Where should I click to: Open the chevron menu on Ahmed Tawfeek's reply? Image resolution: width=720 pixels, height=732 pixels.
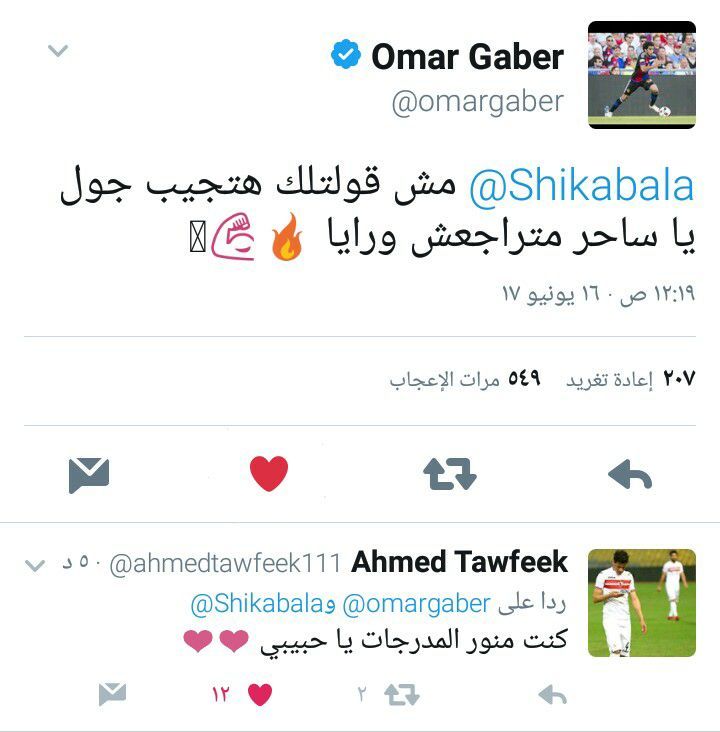tap(35, 566)
